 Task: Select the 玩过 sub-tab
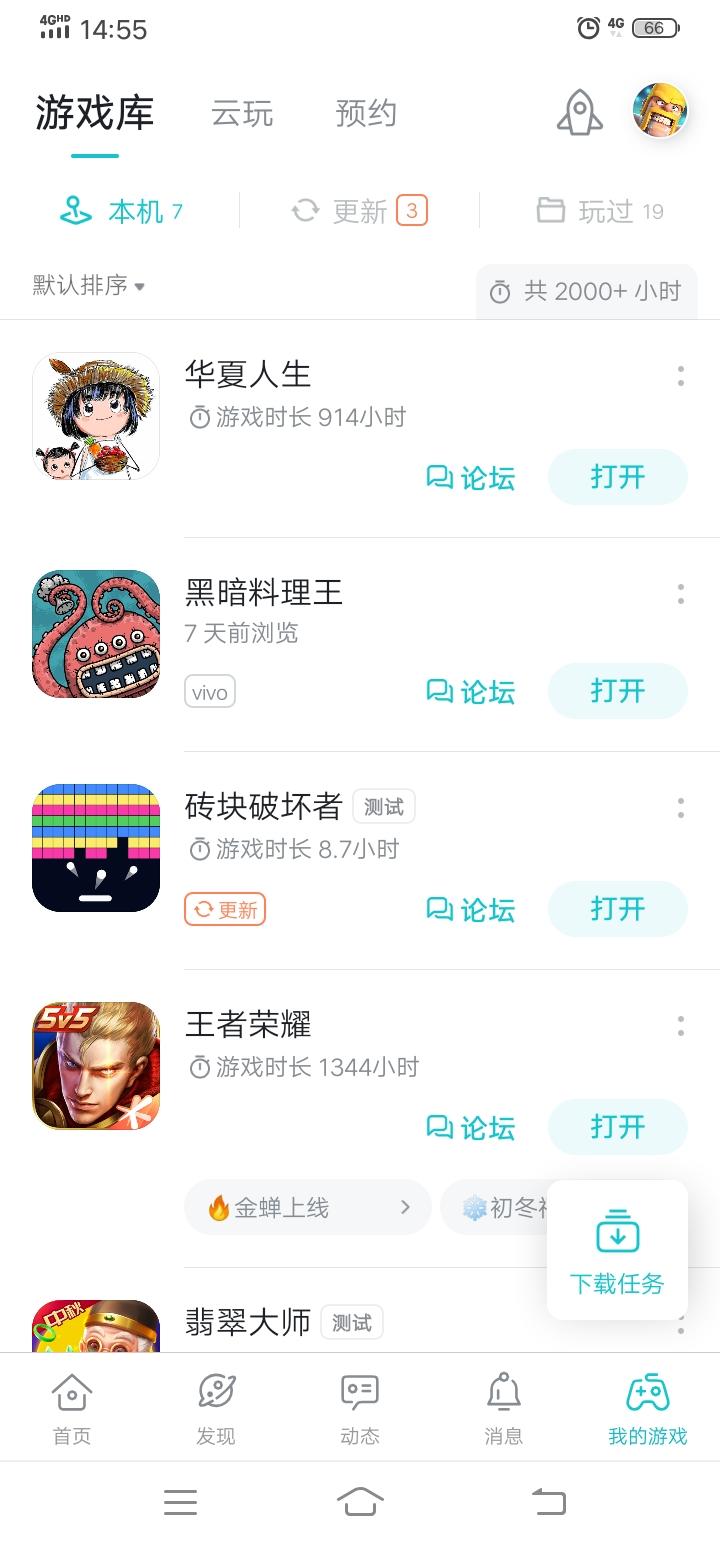tap(600, 211)
